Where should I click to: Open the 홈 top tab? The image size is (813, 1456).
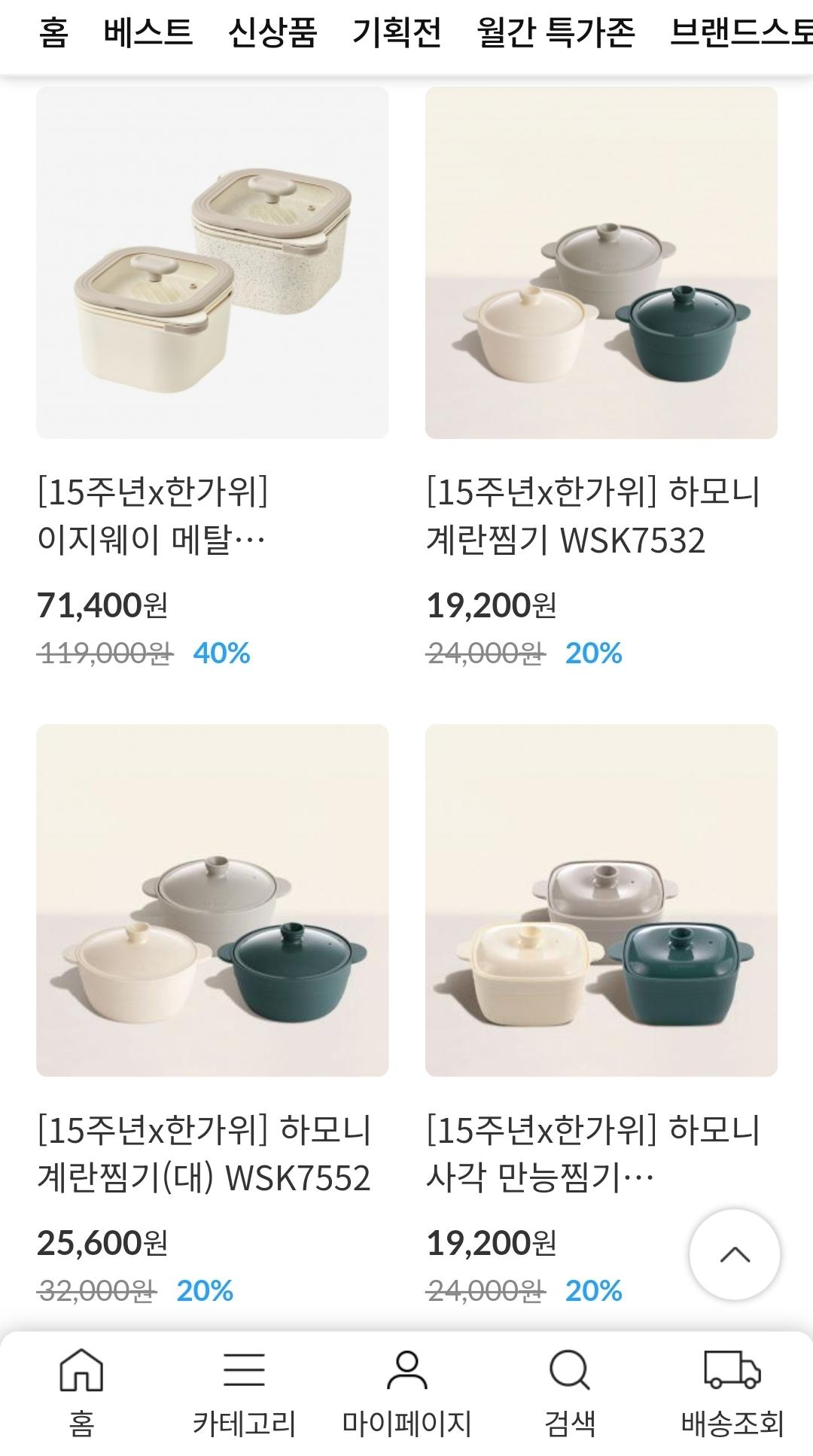(53, 32)
